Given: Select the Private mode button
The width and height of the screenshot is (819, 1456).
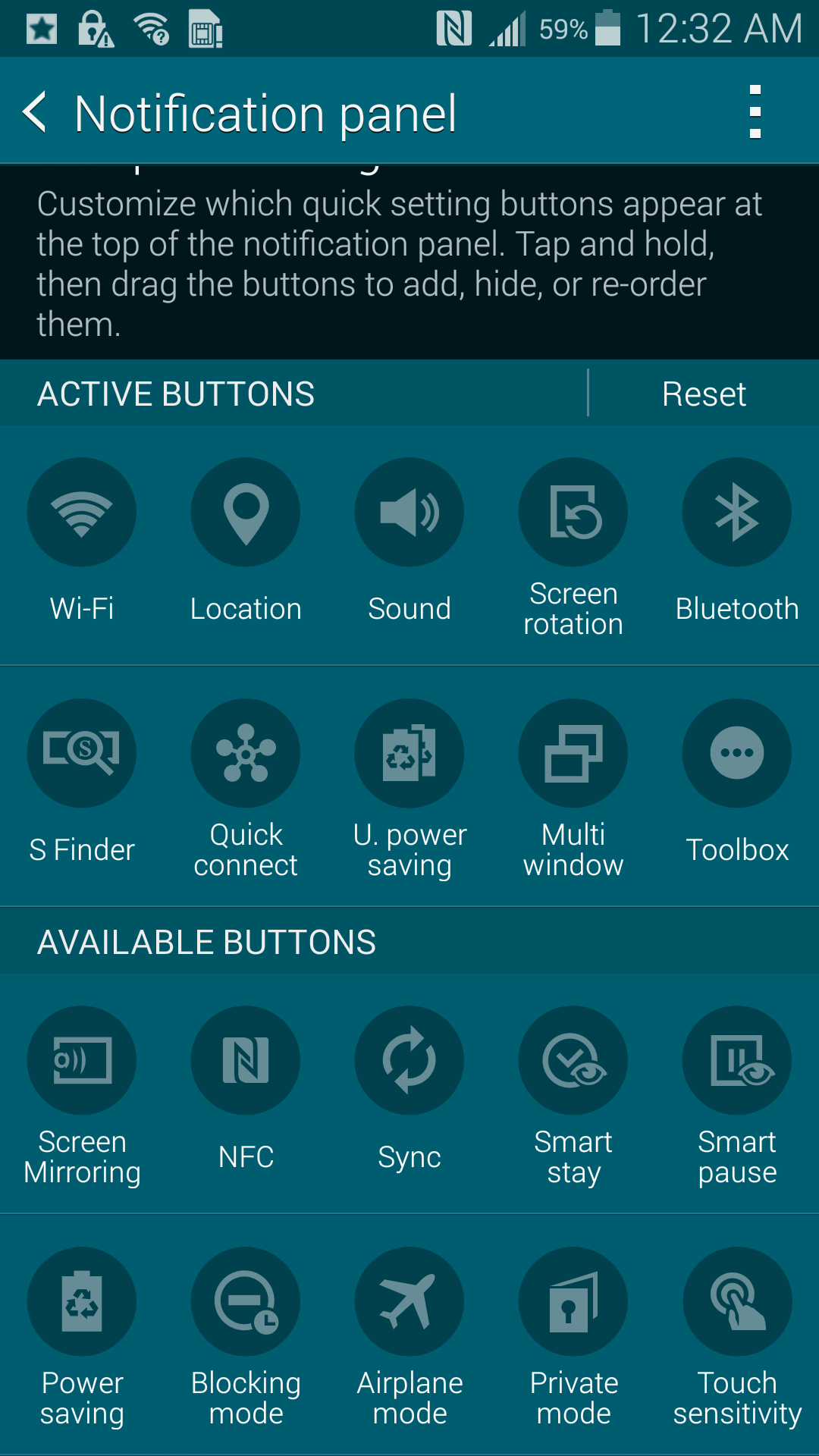Looking at the screenshot, I should [573, 1301].
